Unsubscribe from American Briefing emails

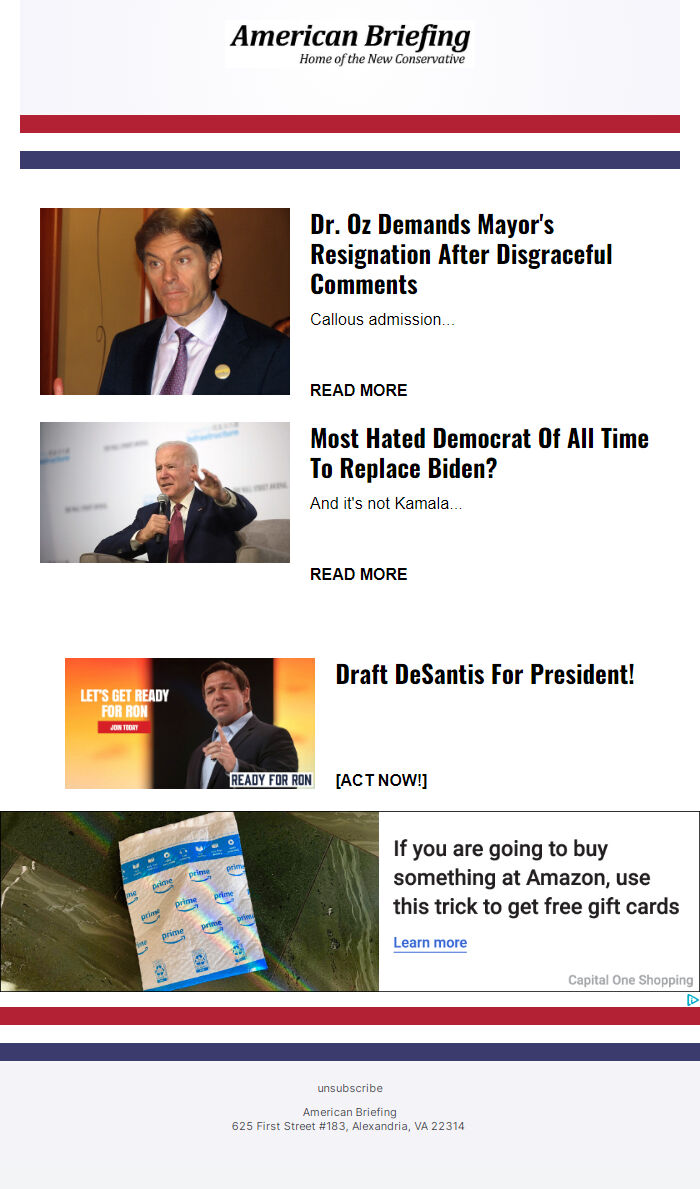350,1088
